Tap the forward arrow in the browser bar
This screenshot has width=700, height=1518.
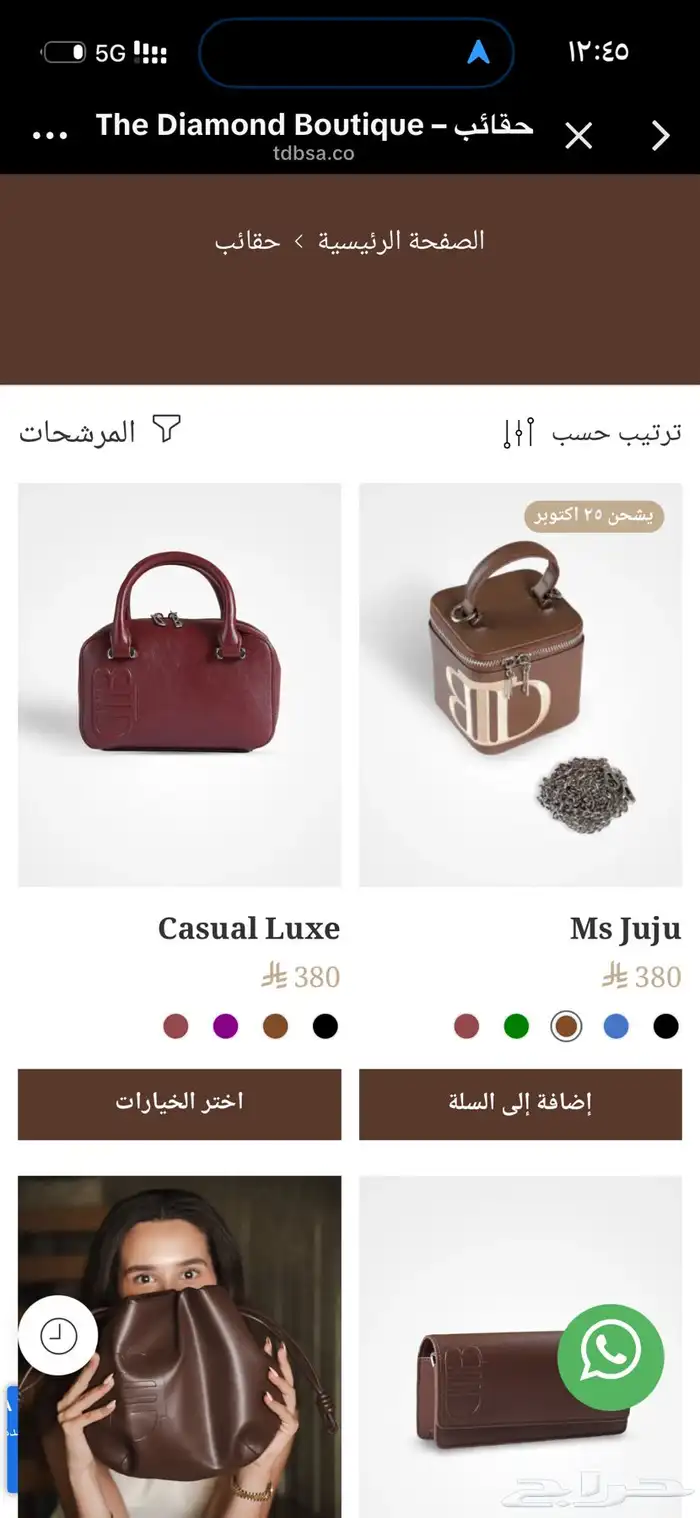point(660,136)
